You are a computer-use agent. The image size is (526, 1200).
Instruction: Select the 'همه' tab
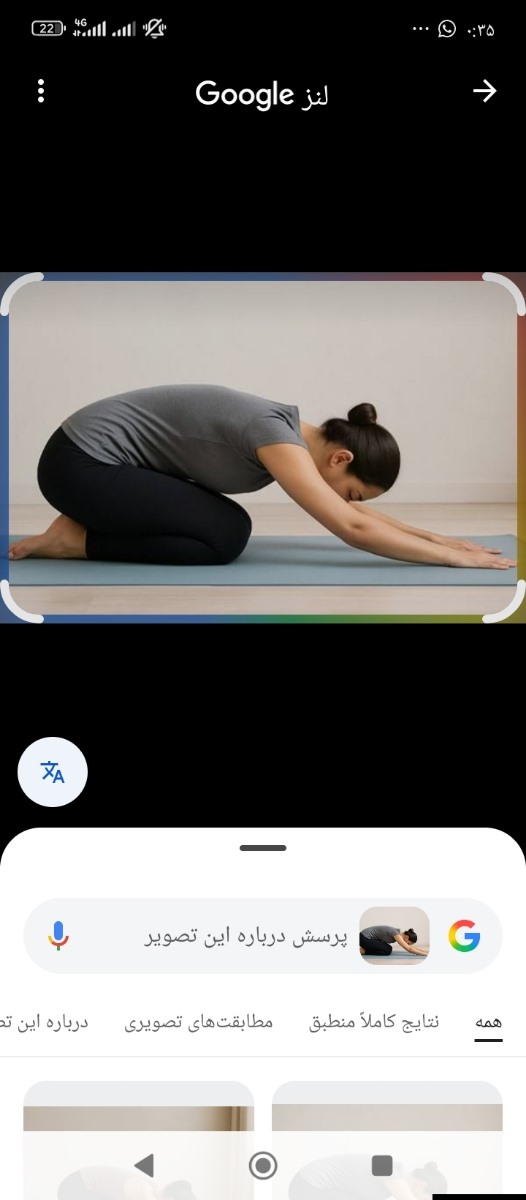coord(488,1022)
